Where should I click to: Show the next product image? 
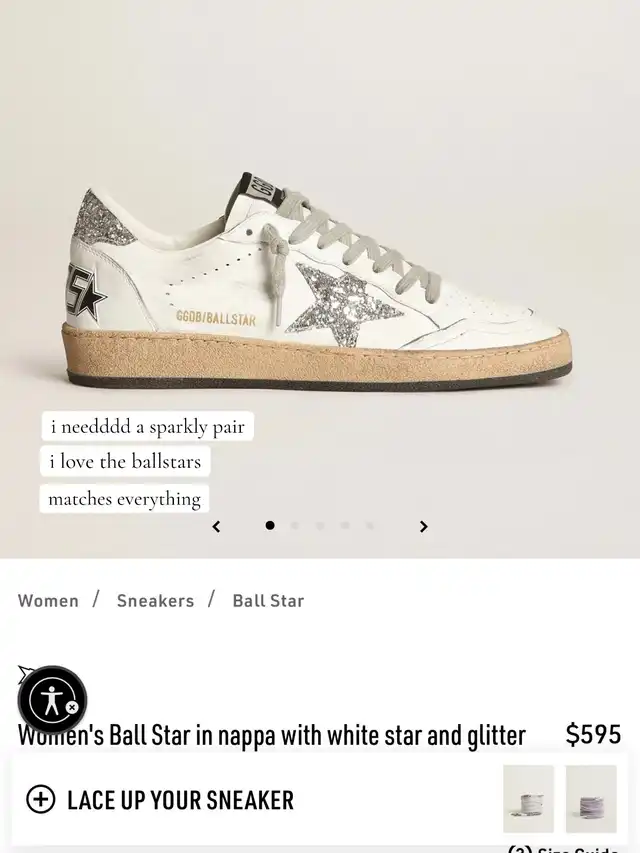click(423, 526)
